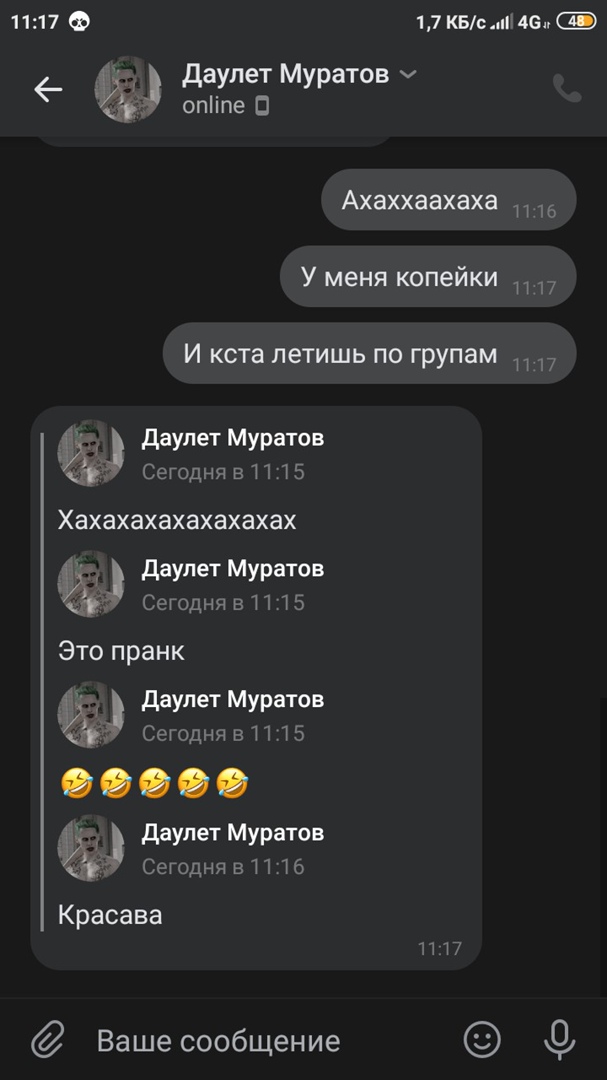The width and height of the screenshot is (607, 1080).
Task: Call Даулет Муратов with phone icon
Action: (x=567, y=89)
